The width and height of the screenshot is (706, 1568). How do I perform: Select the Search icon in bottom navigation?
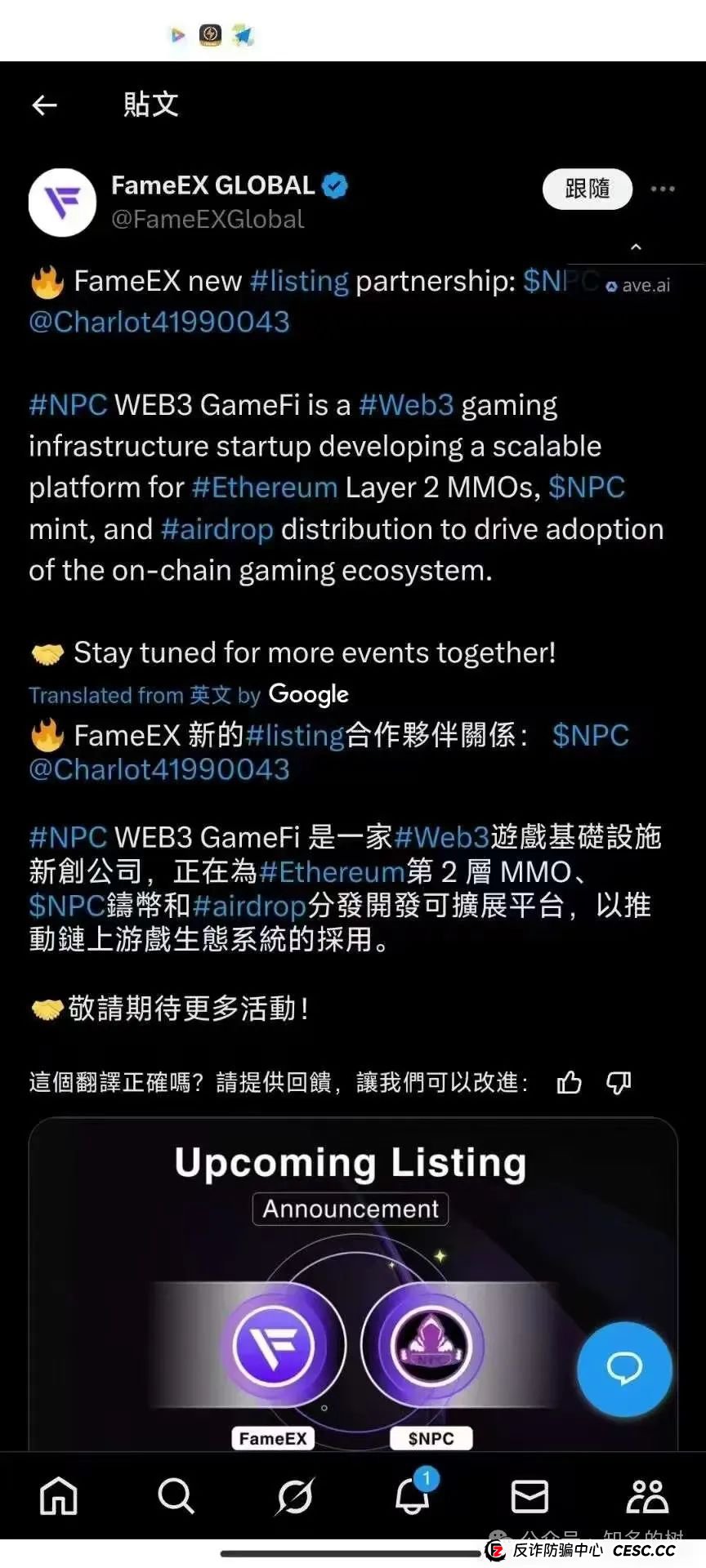tap(176, 1496)
